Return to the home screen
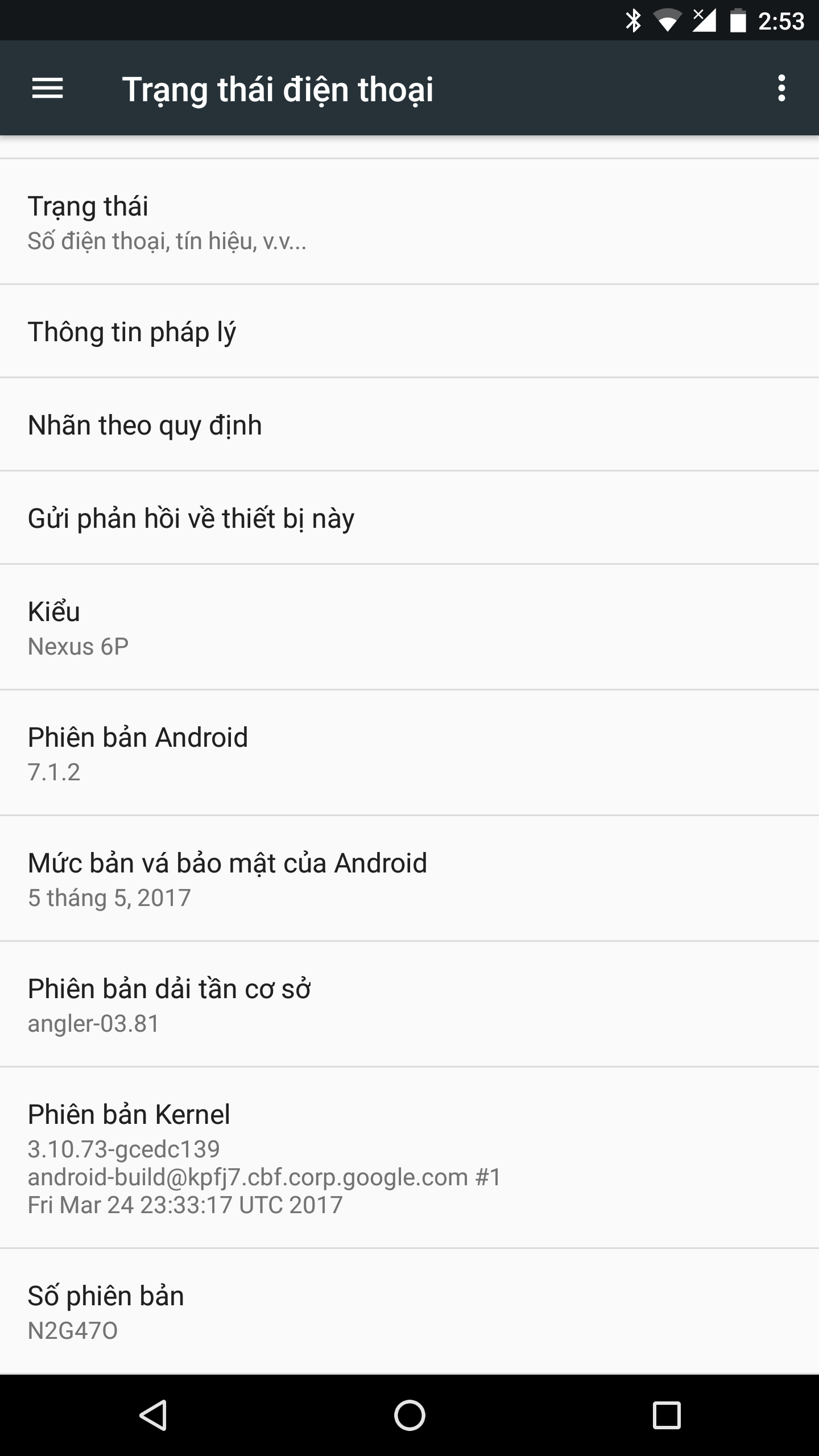The width and height of the screenshot is (819, 1456). coord(409,1415)
